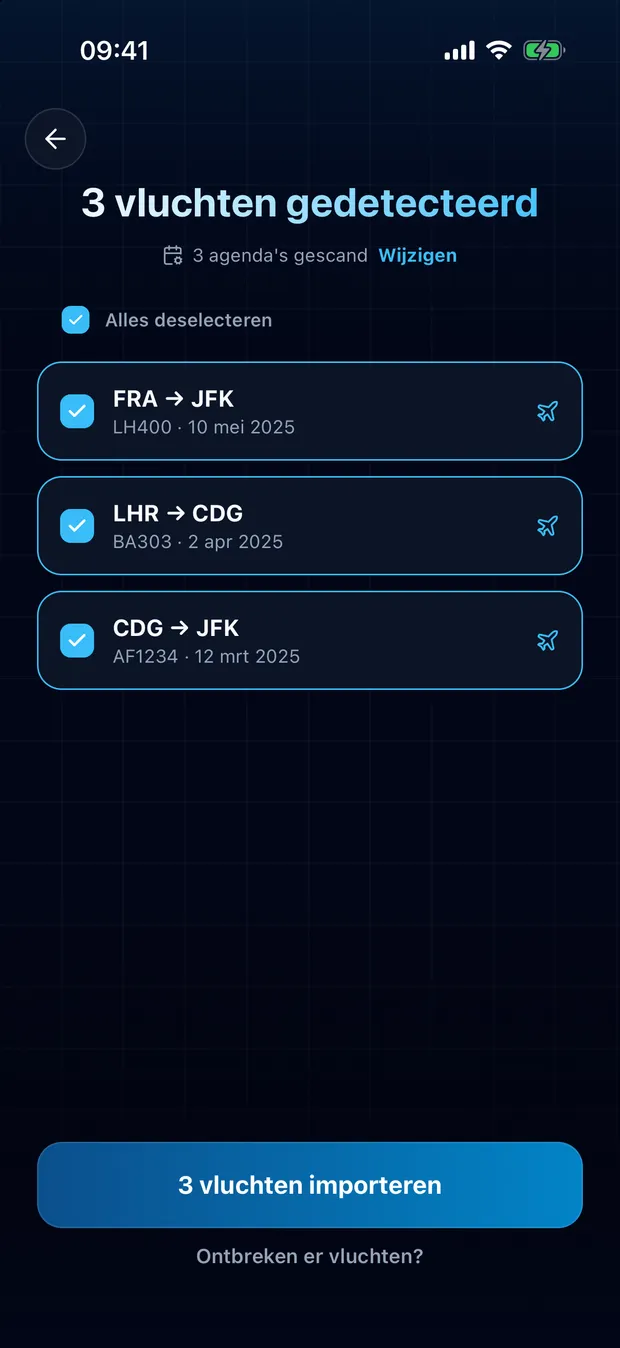620x1348 pixels.
Task: Uncheck the LHR → CDG flight
Action: click(77, 526)
